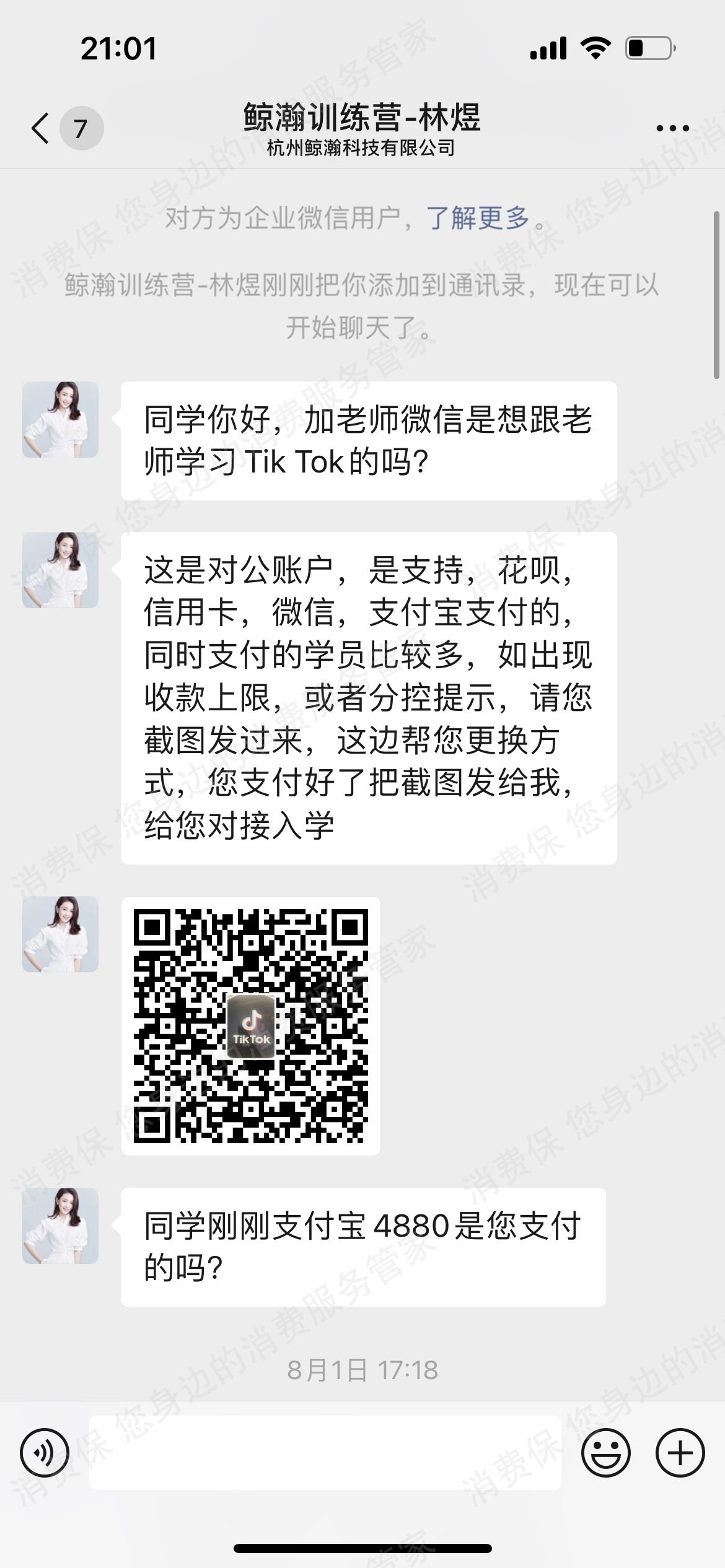This screenshot has height=1568, width=725.
Task: Open the three-dot chat options menu
Action: [x=672, y=129]
